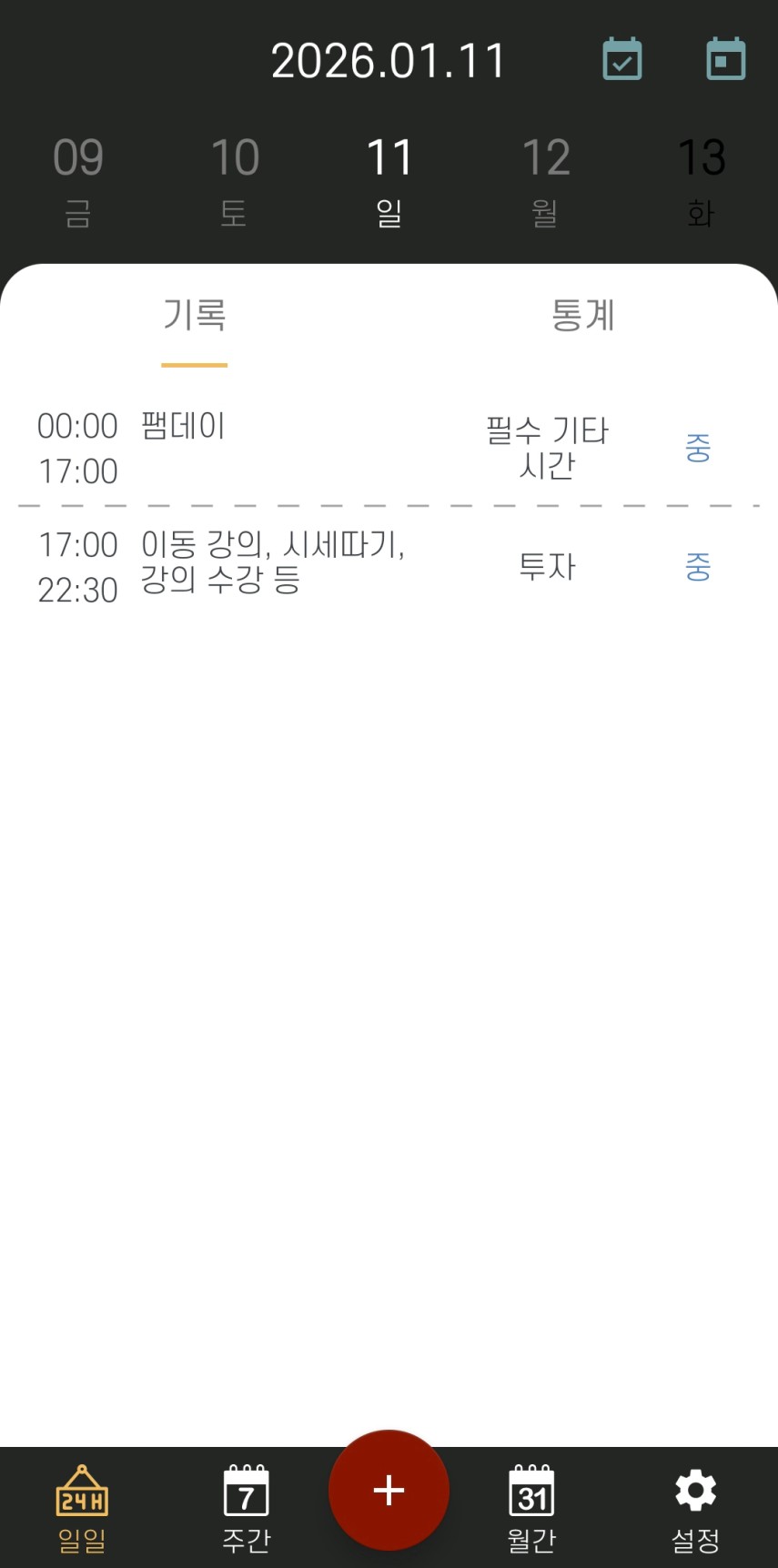Jump to today with the calendar icon
The height and width of the screenshot is (1568, 778).
pos(726,60)
